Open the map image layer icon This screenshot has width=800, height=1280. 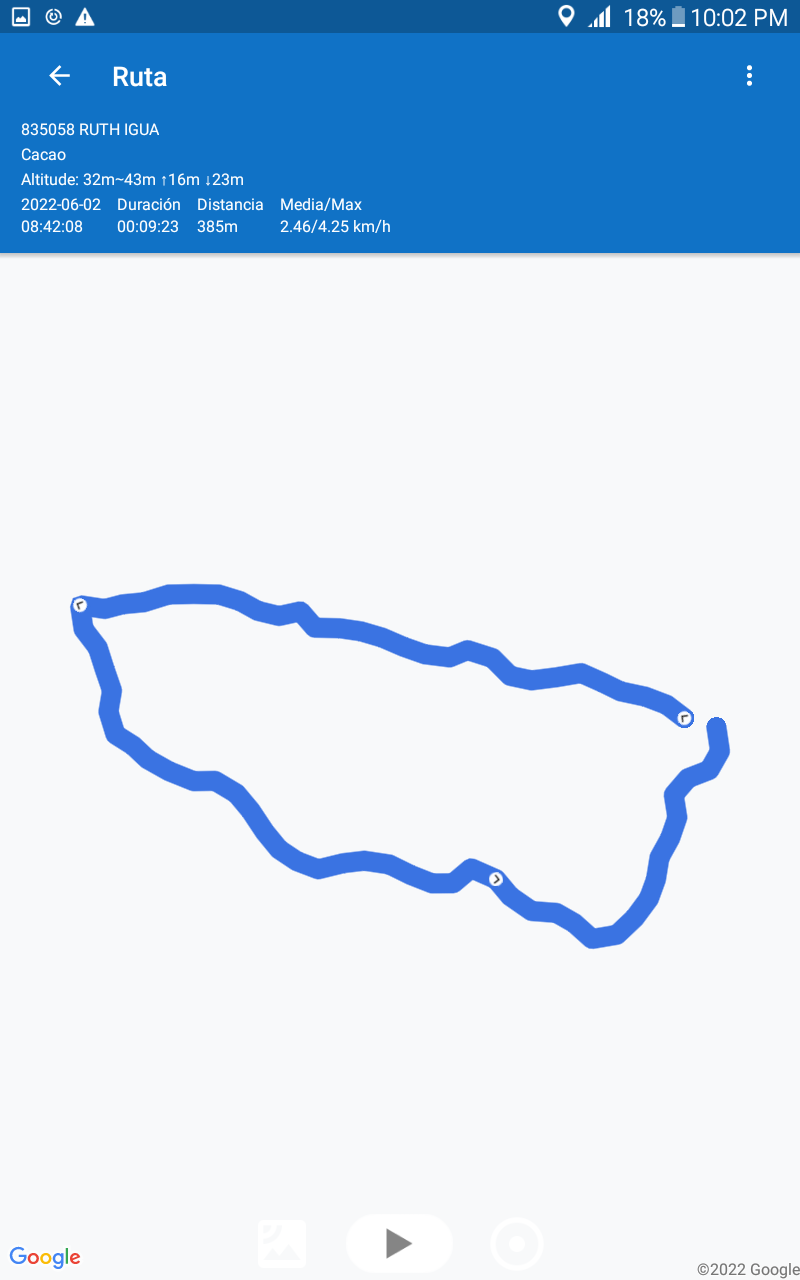[x=282, y=1244]
